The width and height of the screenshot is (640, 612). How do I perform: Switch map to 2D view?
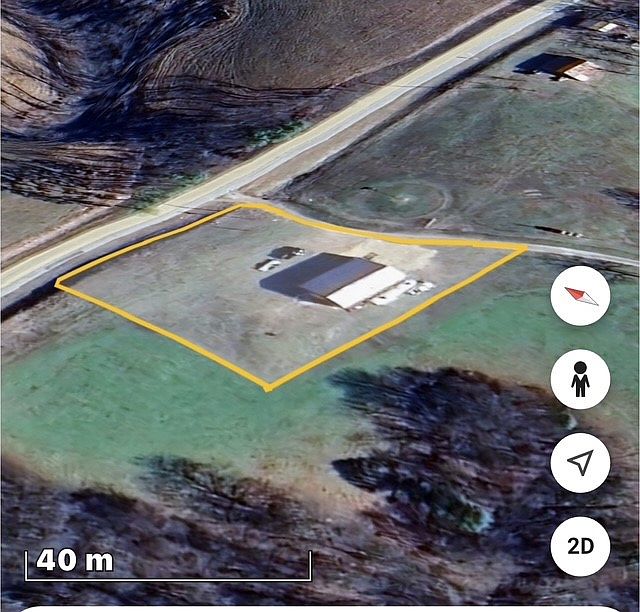click(580, 547)
